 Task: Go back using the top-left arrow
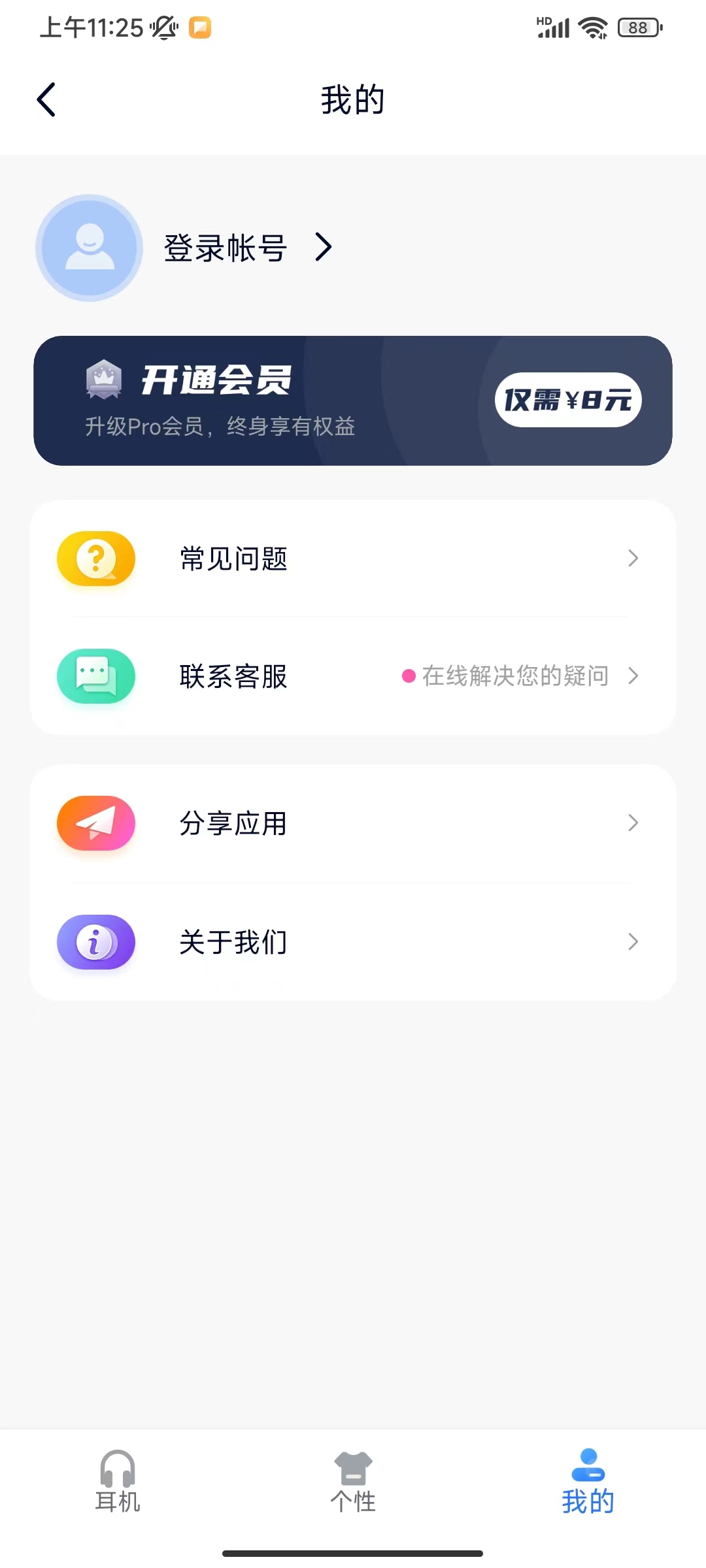pyautogui.click(x=46, y=100)
